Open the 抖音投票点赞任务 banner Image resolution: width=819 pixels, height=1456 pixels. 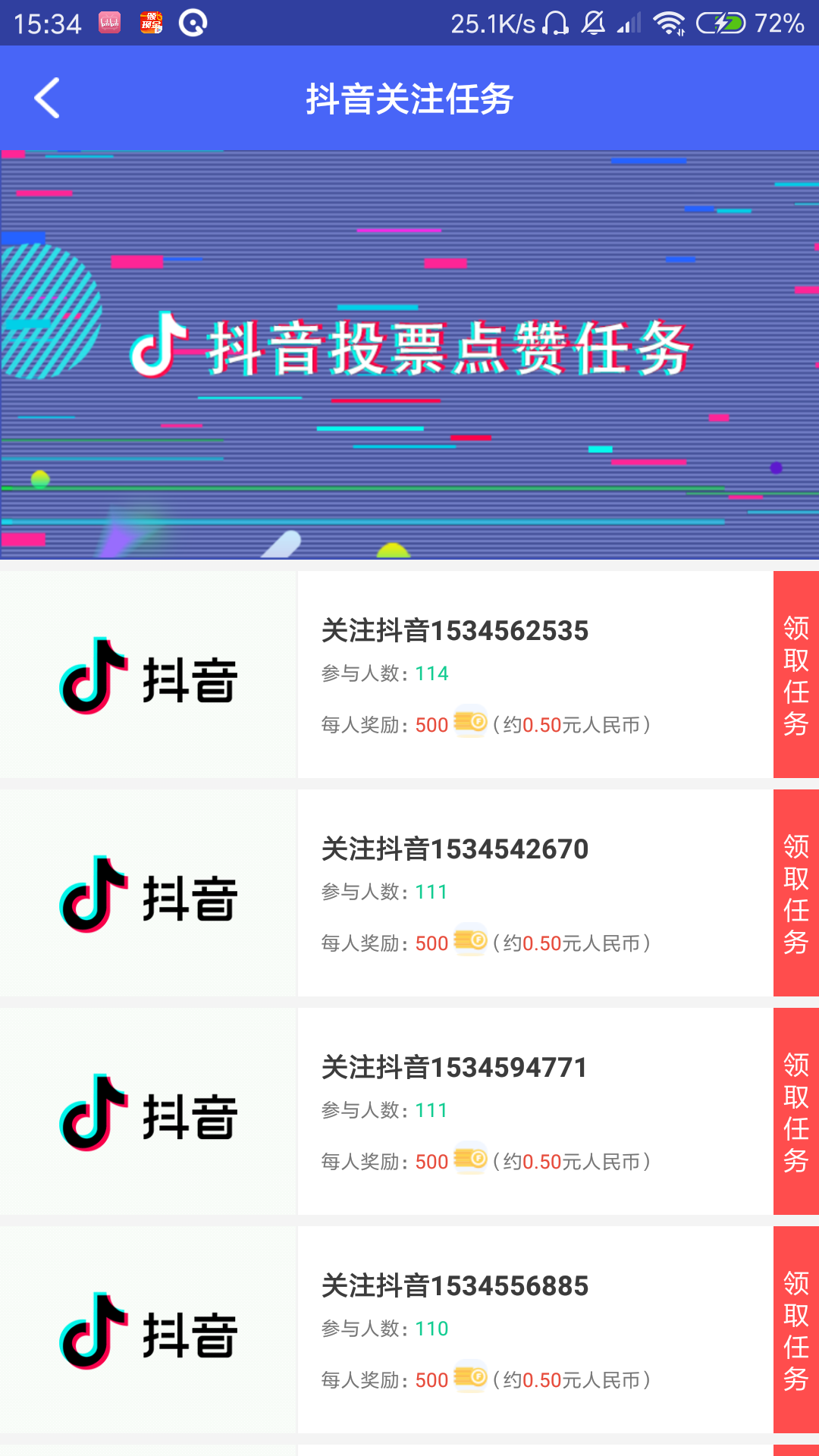(x=409, y=349)
